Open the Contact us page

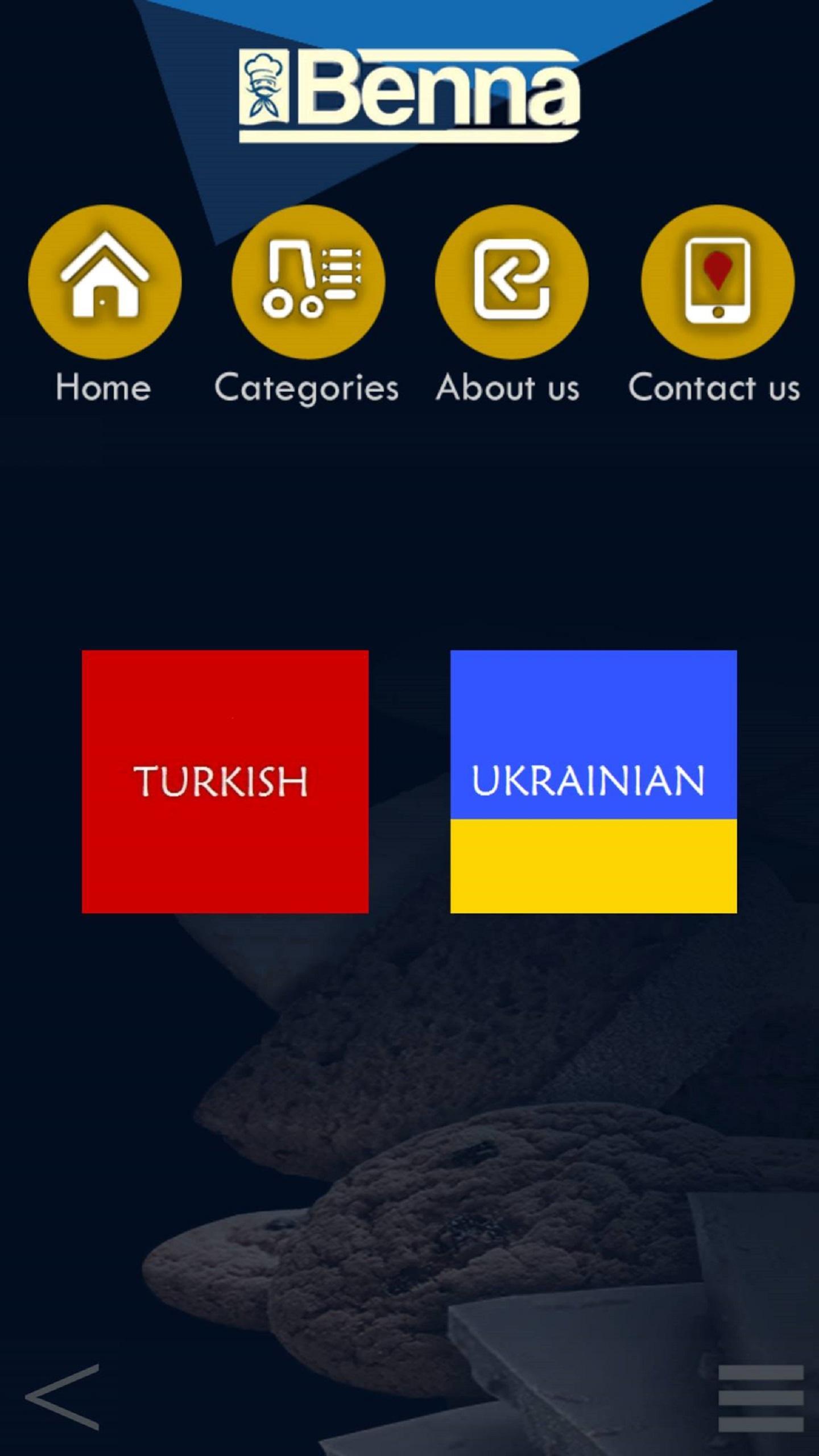coord(717,282)
